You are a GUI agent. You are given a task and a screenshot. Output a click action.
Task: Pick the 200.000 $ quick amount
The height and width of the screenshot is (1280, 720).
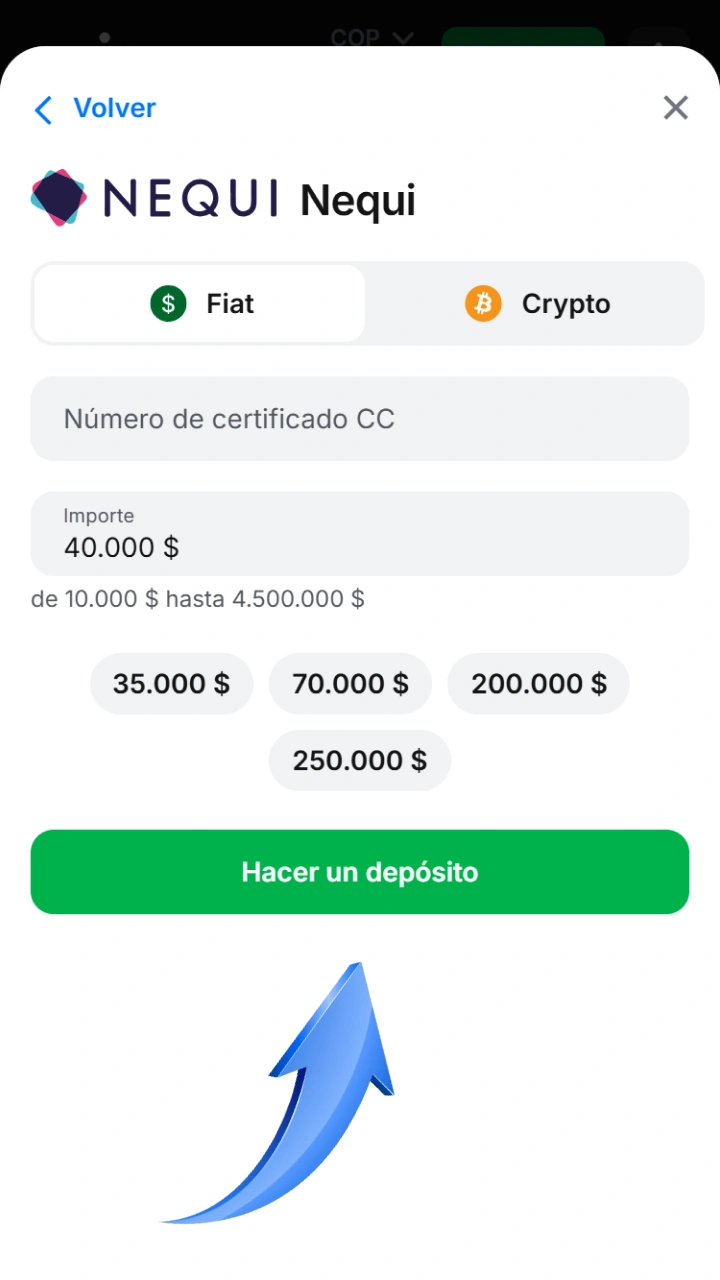(538, 684)
